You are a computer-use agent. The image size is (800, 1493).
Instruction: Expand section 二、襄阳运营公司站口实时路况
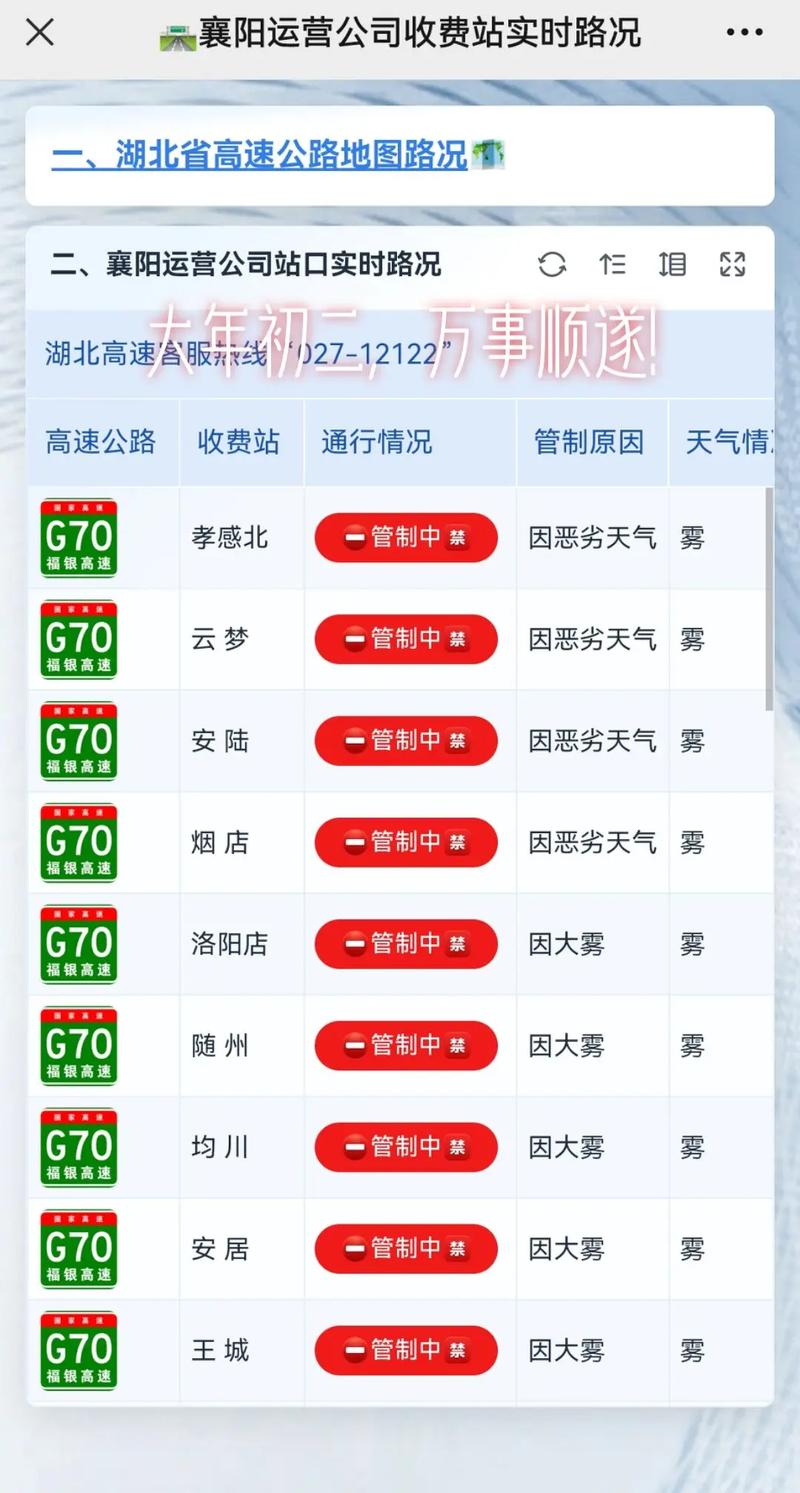tap(180, 264)
